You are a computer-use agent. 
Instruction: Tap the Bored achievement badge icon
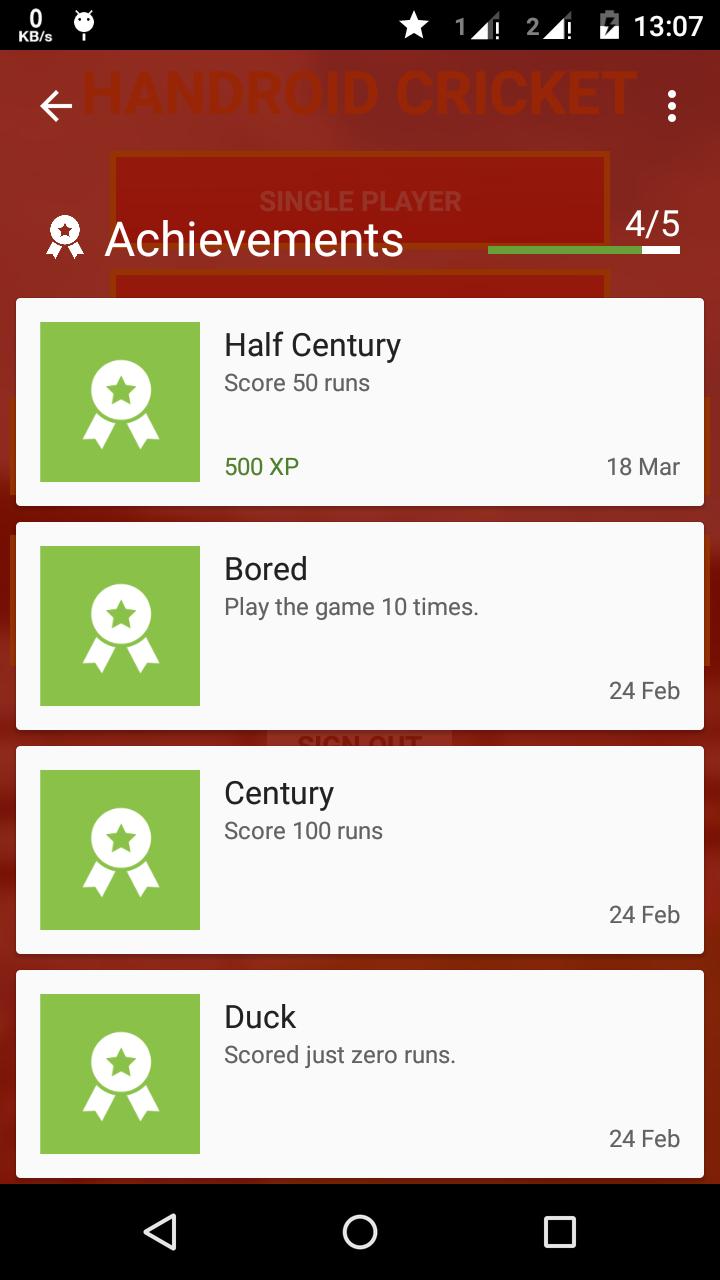[119, 625]
